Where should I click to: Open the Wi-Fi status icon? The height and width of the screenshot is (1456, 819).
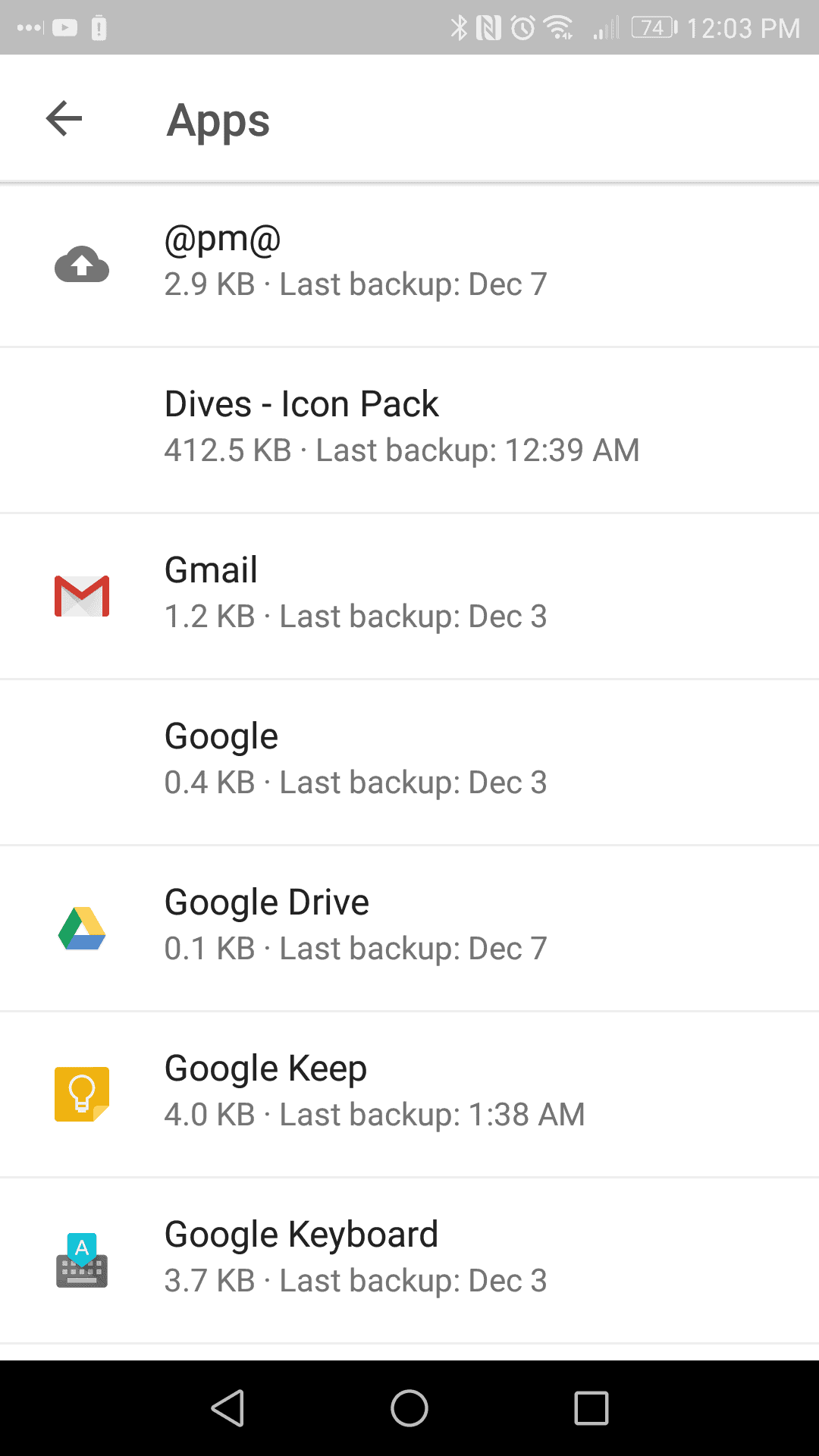point(561,27)
